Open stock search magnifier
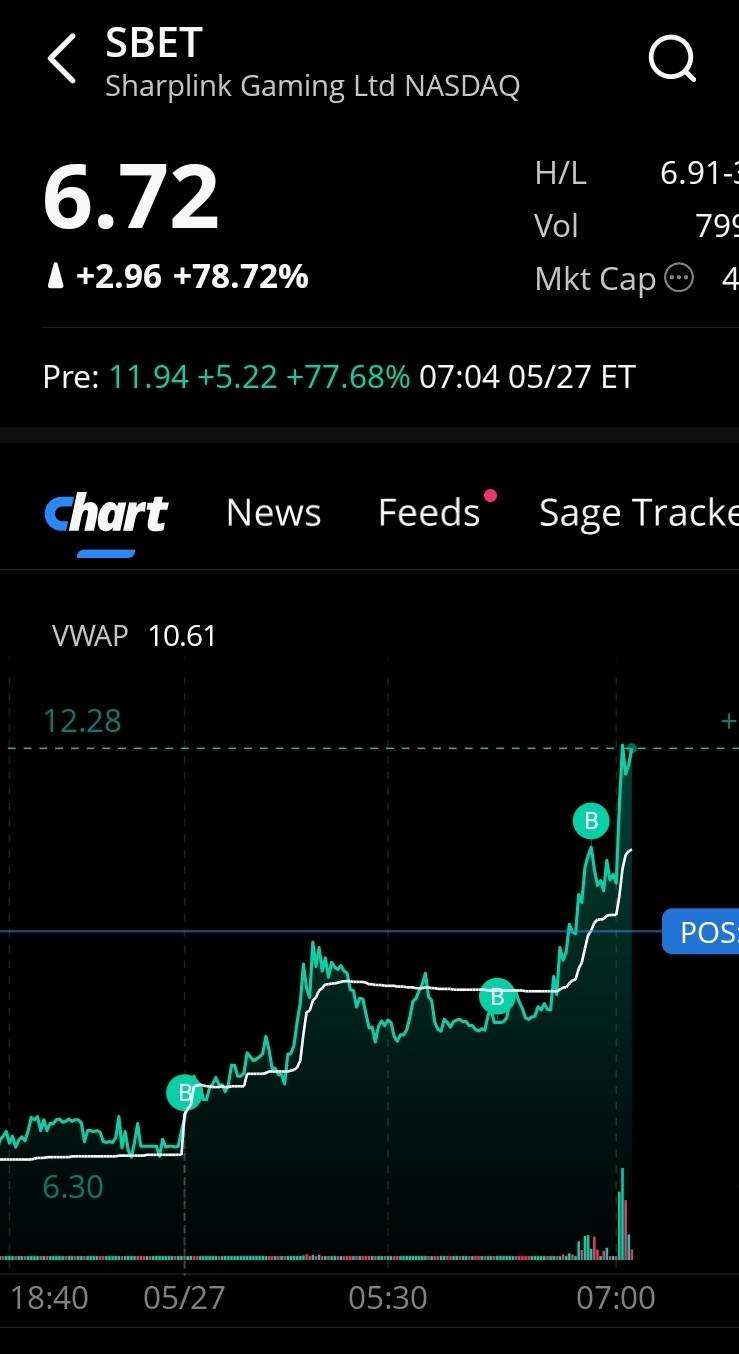 coord(673,59)
